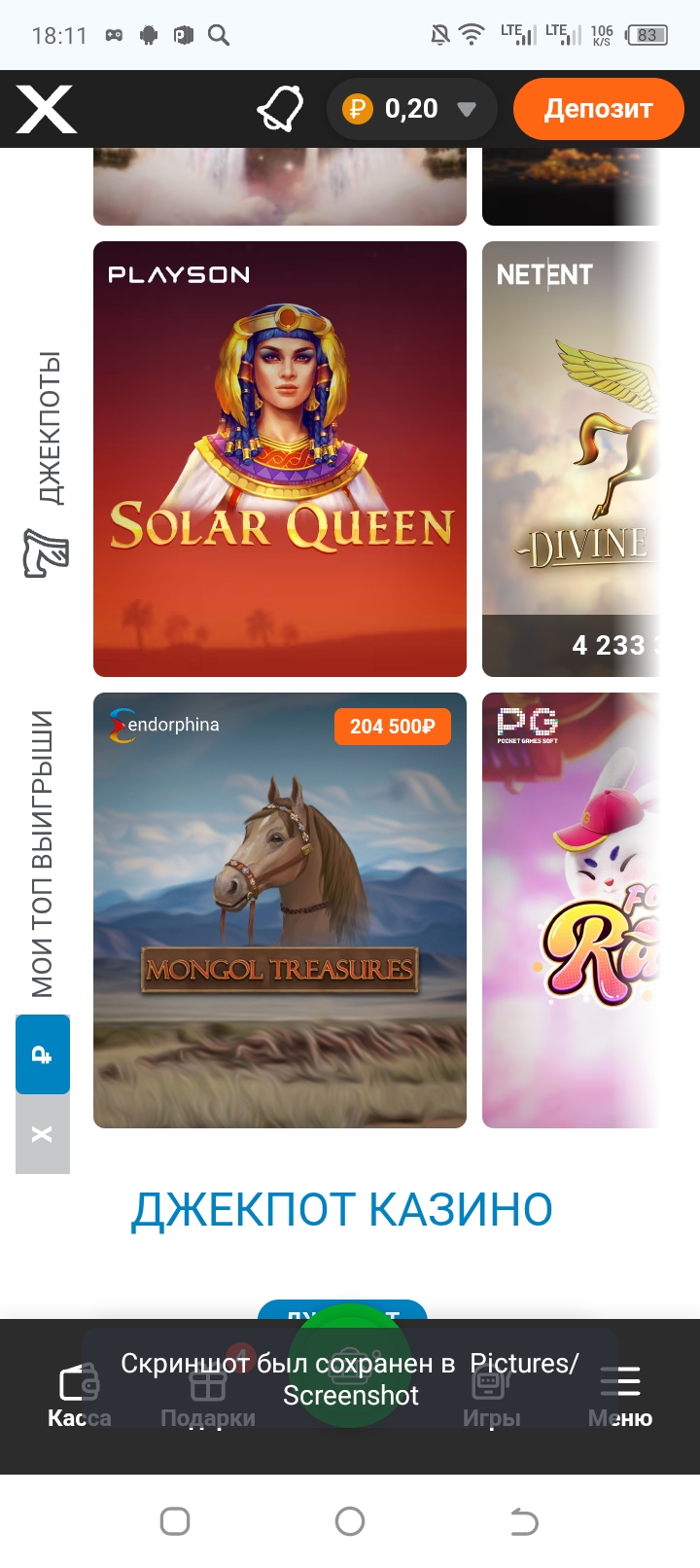Tap the X logo in the header
The image size is (700, 1568).
[x=46, y=109]
